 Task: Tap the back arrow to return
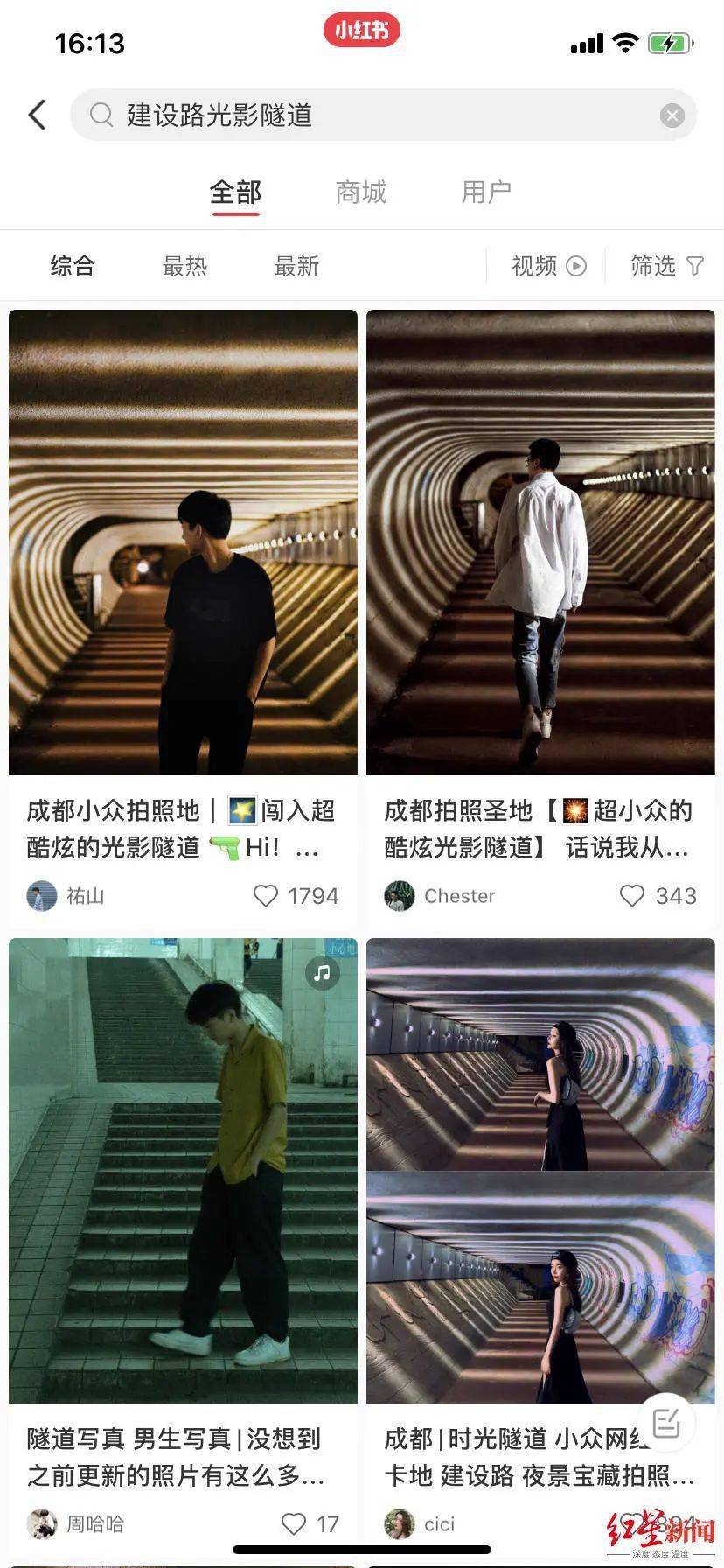[36, 115]
